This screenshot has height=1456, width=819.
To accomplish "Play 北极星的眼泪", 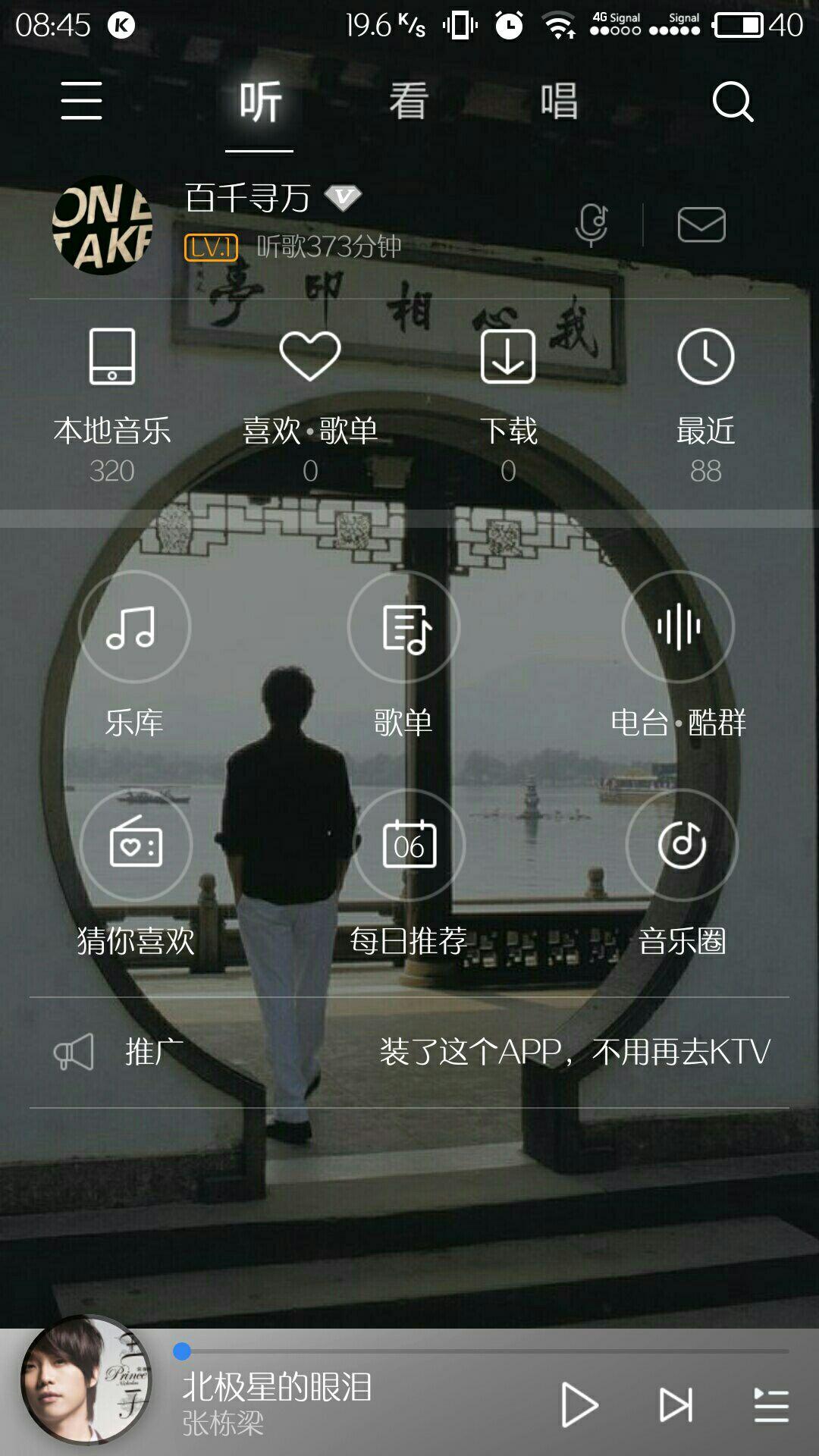I will pos(580,1404).
